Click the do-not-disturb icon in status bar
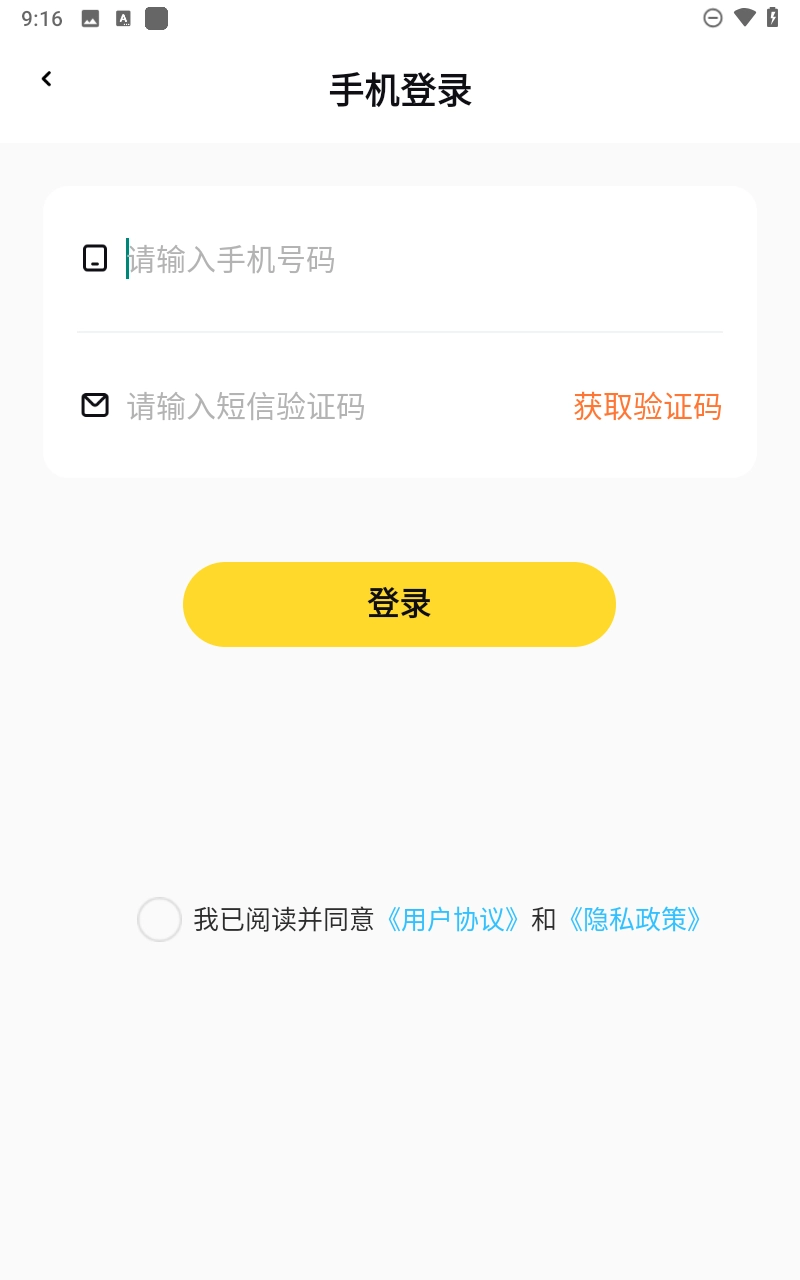 713,17
